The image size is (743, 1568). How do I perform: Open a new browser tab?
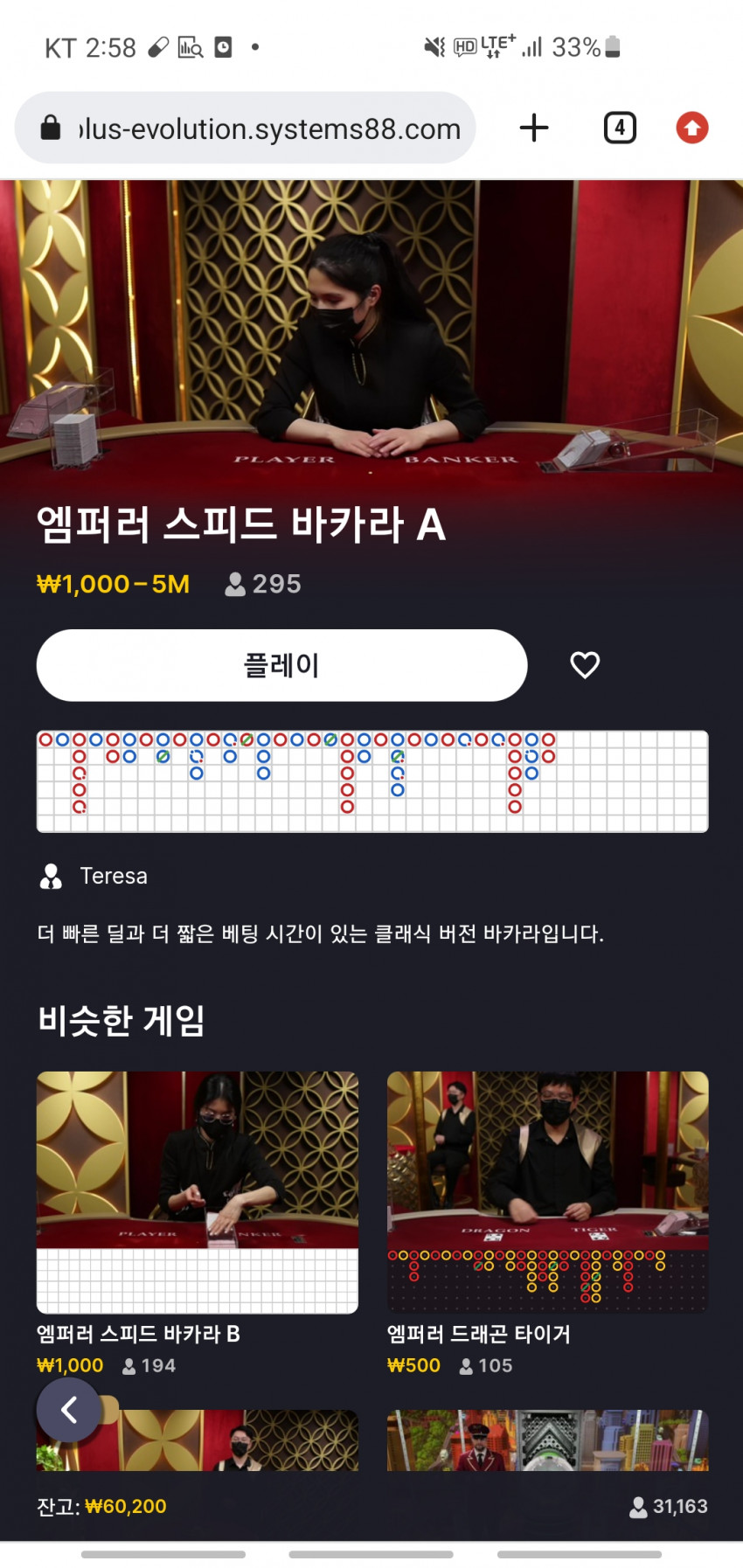533,128
